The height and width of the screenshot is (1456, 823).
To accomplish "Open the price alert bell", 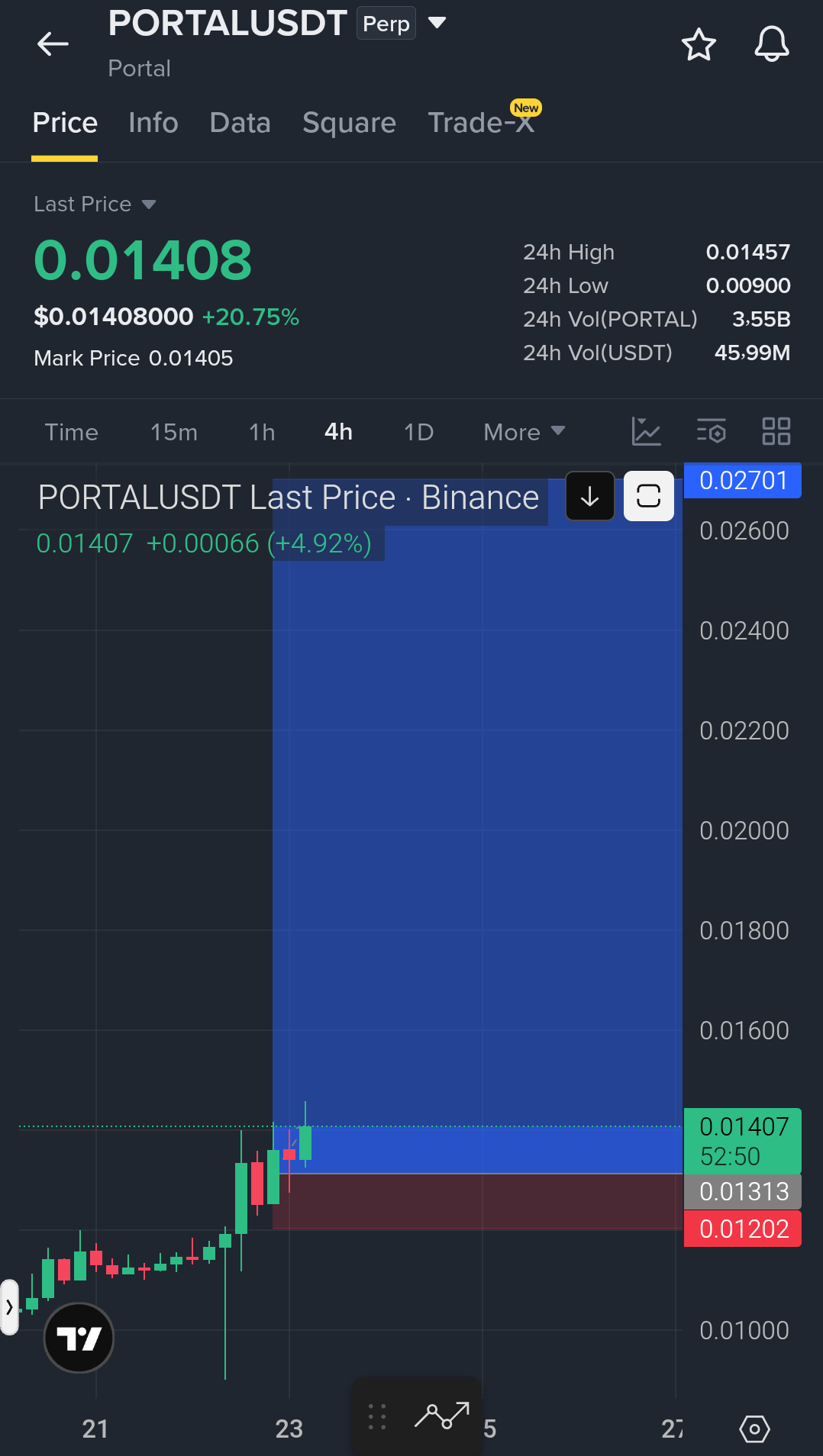I will (772, 44).
